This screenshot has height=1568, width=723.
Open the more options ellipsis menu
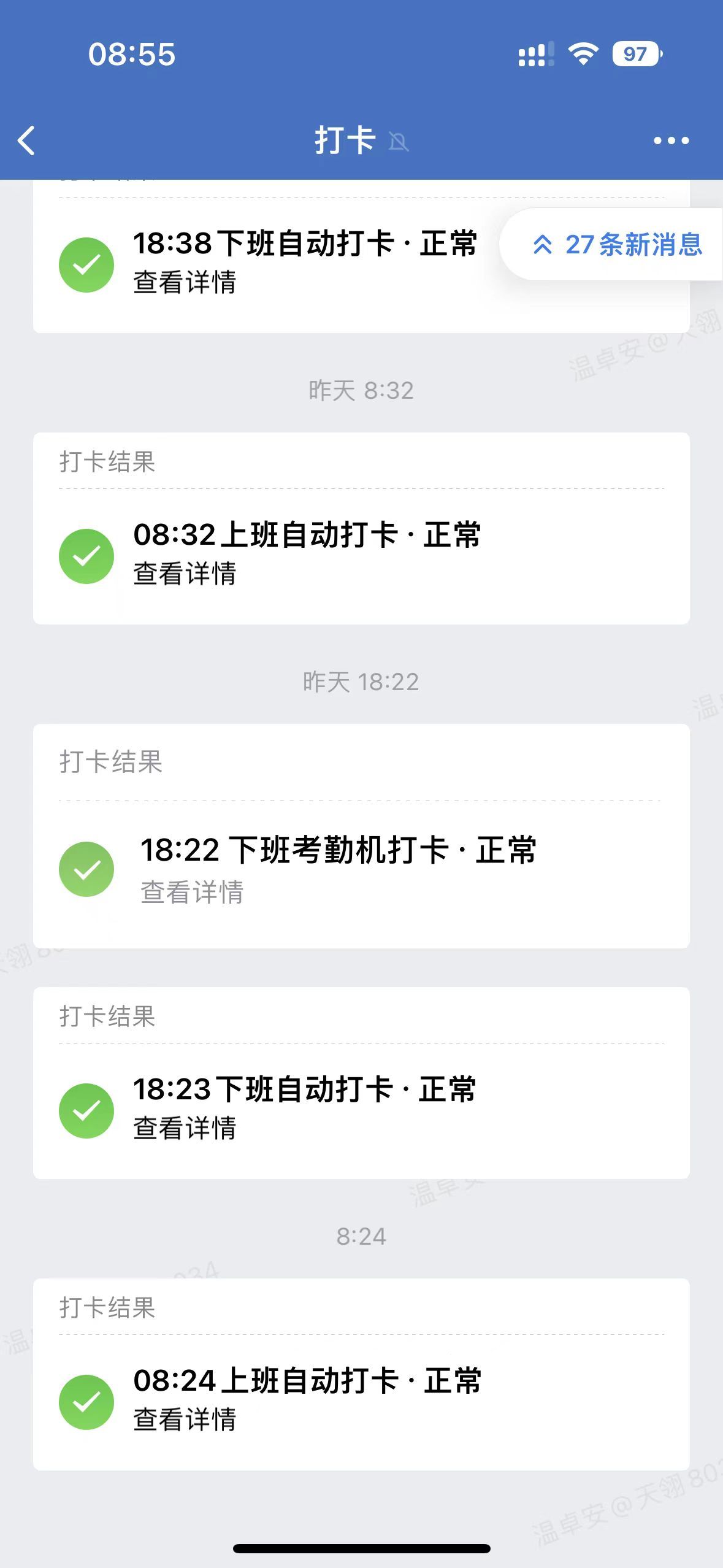point(670,140)
